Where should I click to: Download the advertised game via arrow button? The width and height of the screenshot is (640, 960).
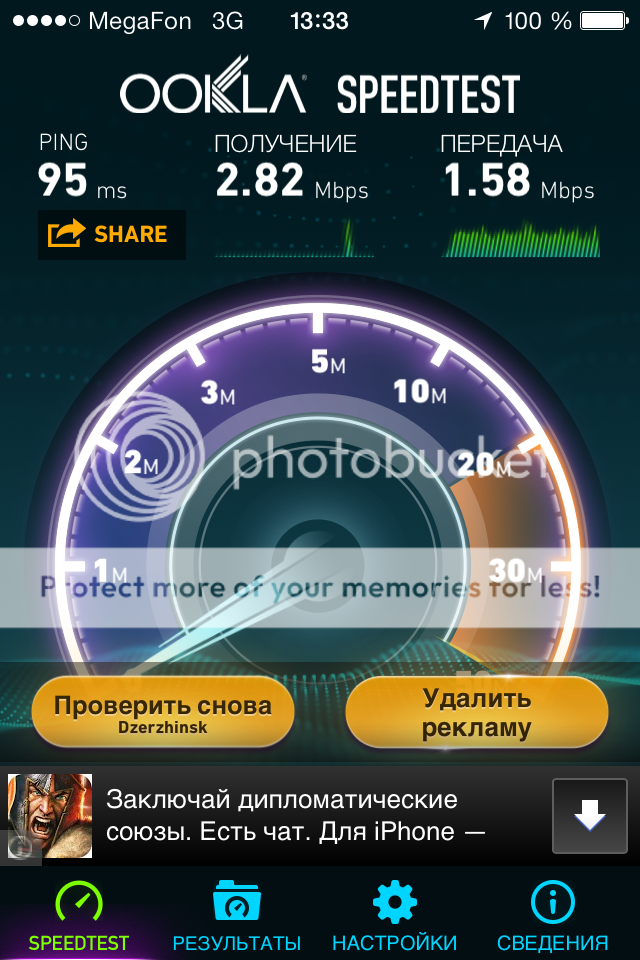click(589, 816)
